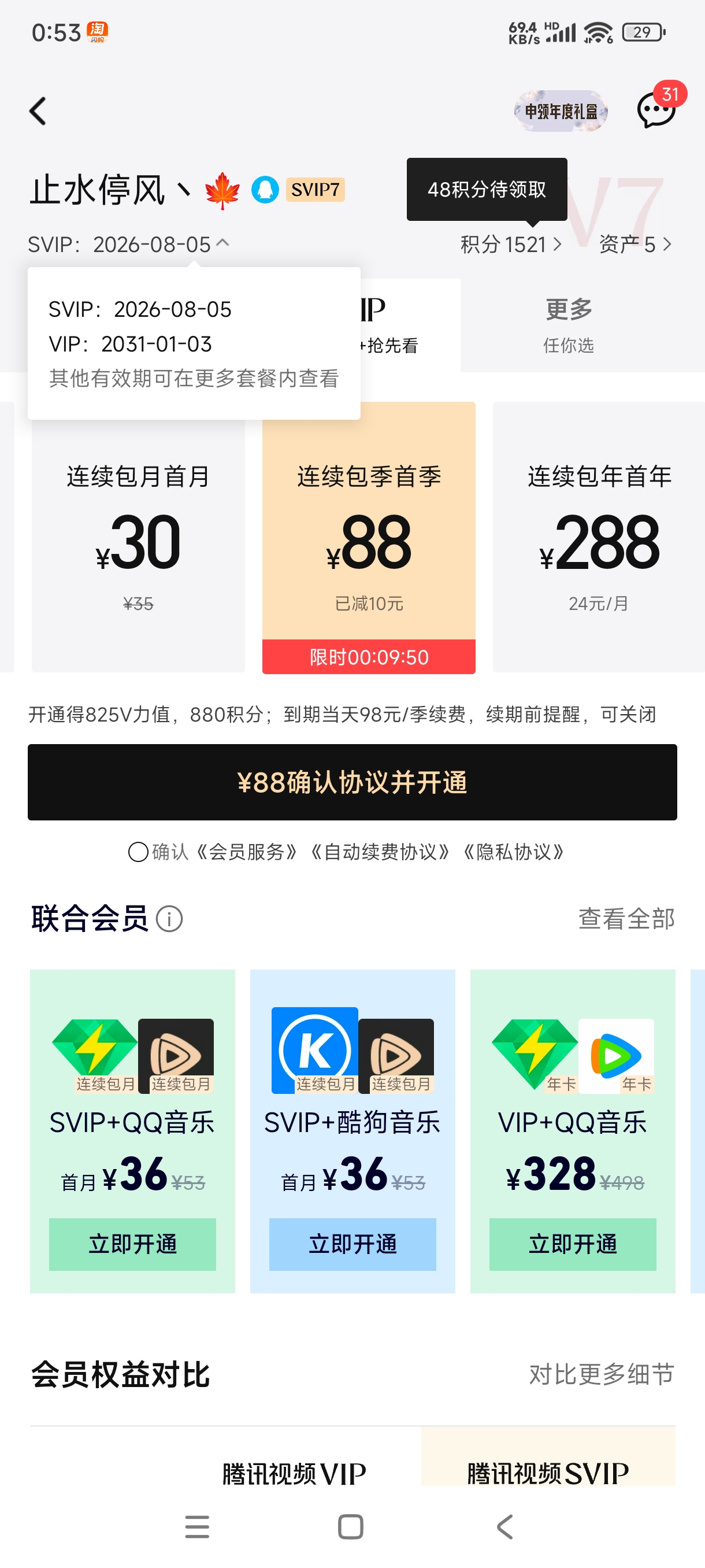Open the 《自动续费协议》 link

tap(380, 852)
